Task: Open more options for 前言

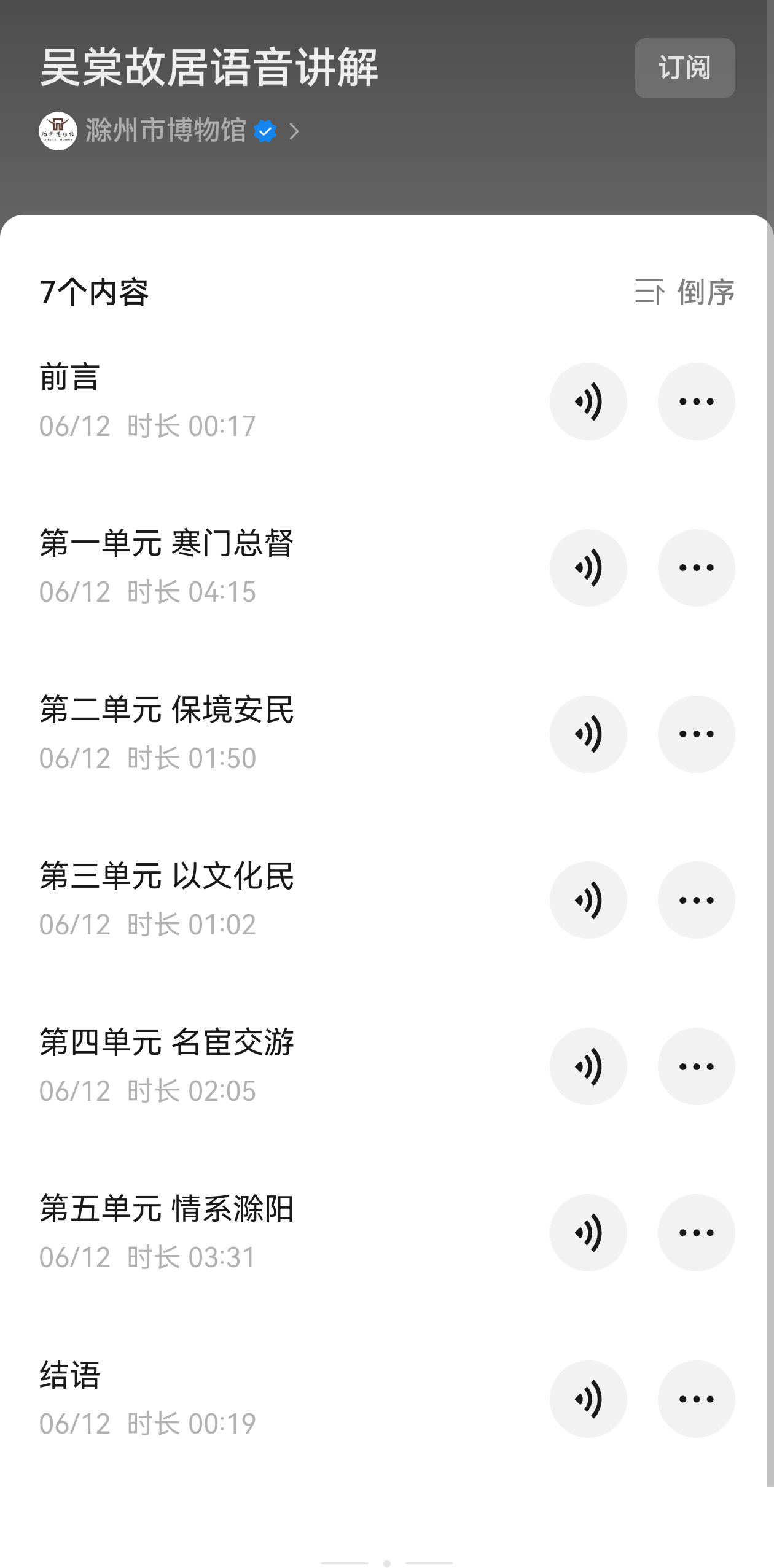Action: point(696,402)
